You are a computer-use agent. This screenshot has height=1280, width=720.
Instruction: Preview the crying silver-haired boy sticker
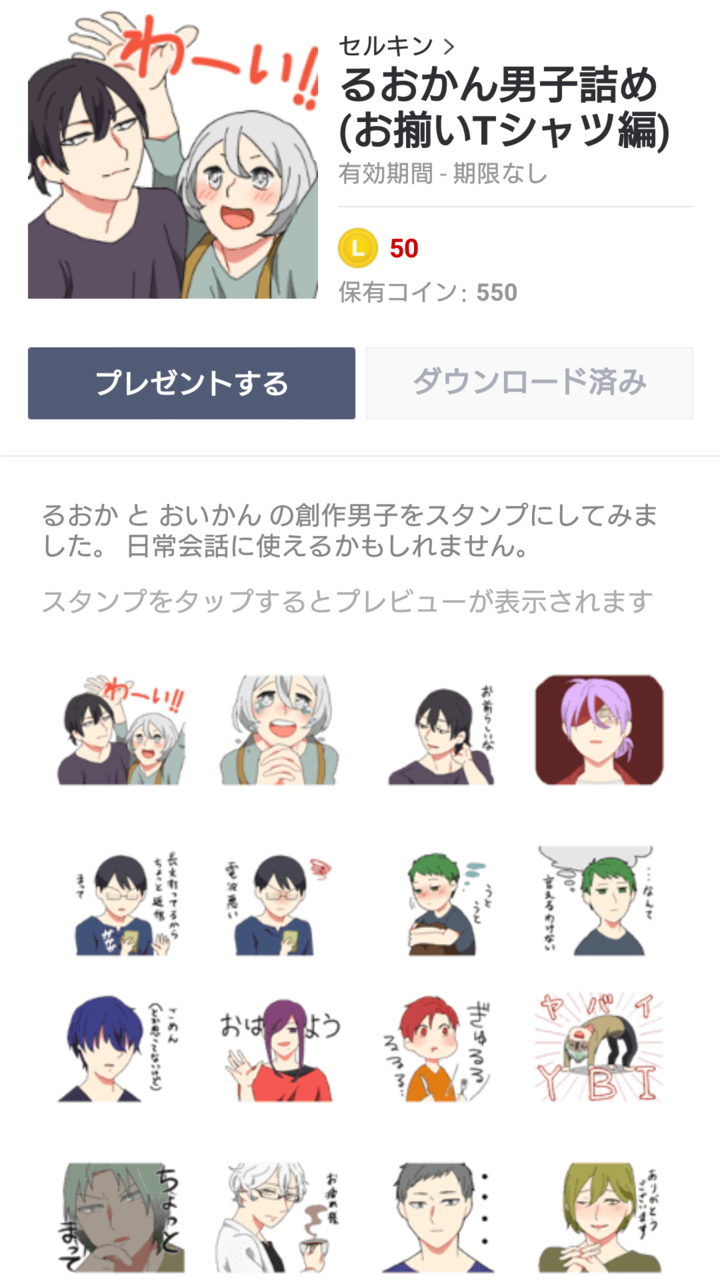pyautogui.click(x=277, y=731)
